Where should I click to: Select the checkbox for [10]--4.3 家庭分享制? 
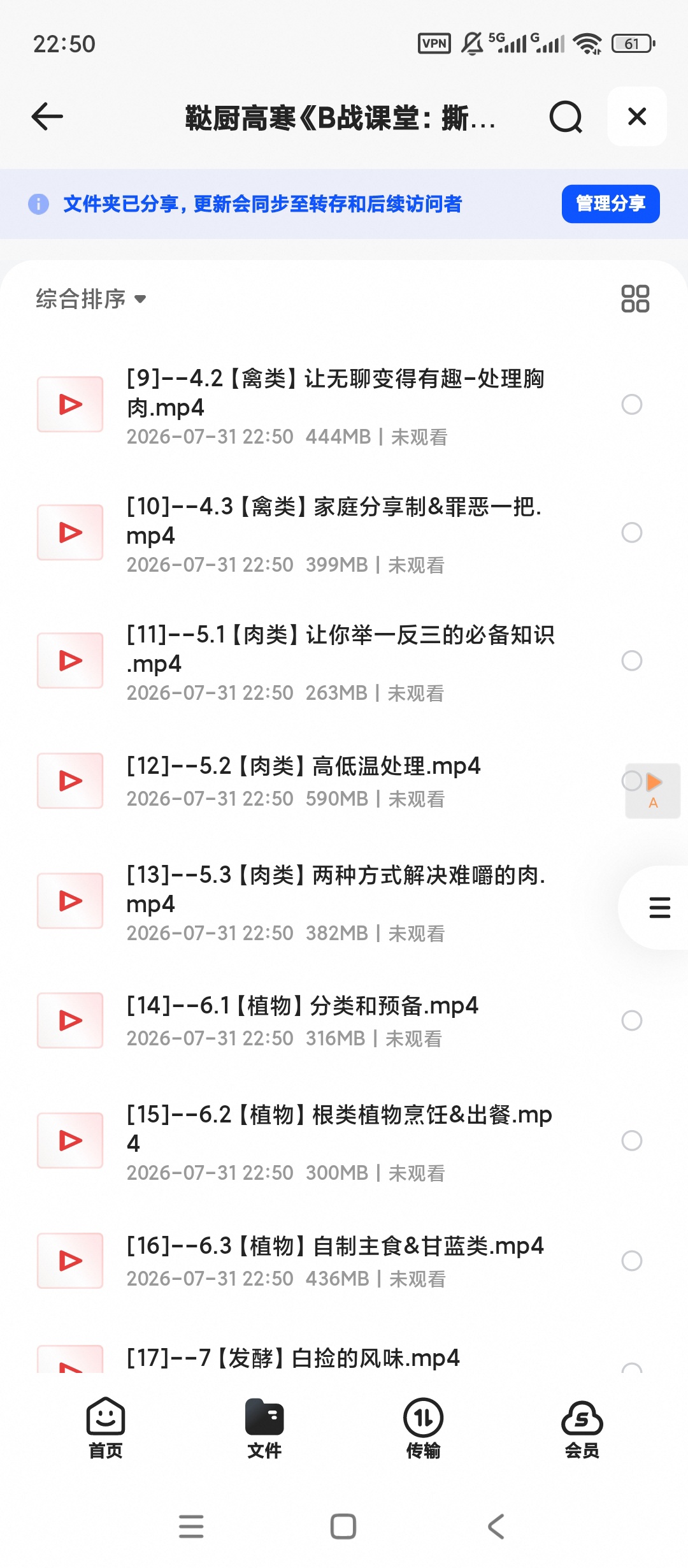(632, 533)
